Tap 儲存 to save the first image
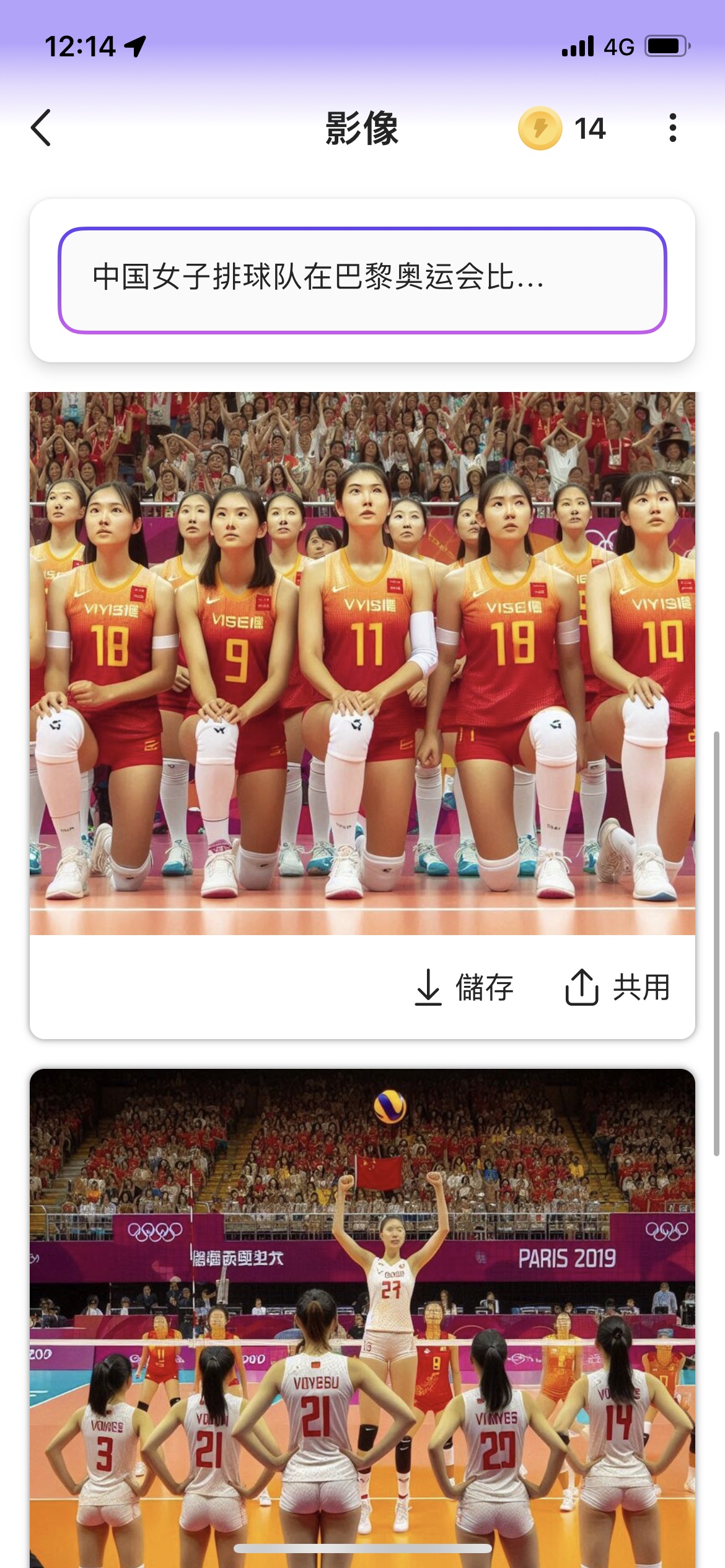The height and width of the screenshot is (1568, 725). [465, 987]
